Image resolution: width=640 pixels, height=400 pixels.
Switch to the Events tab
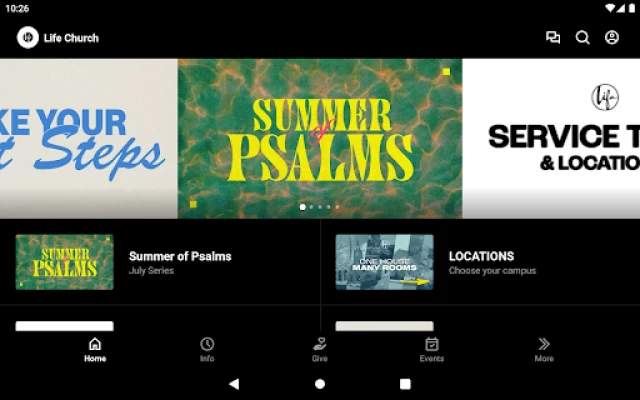coord(432,349)
